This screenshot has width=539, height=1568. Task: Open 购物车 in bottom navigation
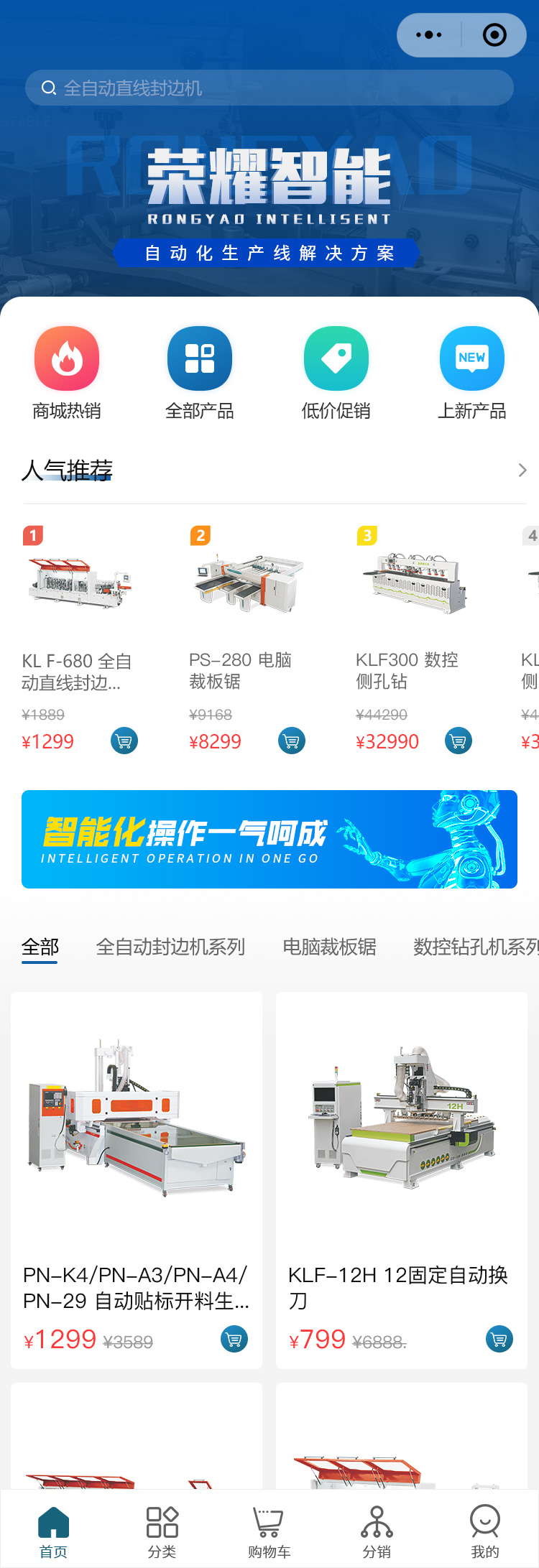pos(269,1531)
